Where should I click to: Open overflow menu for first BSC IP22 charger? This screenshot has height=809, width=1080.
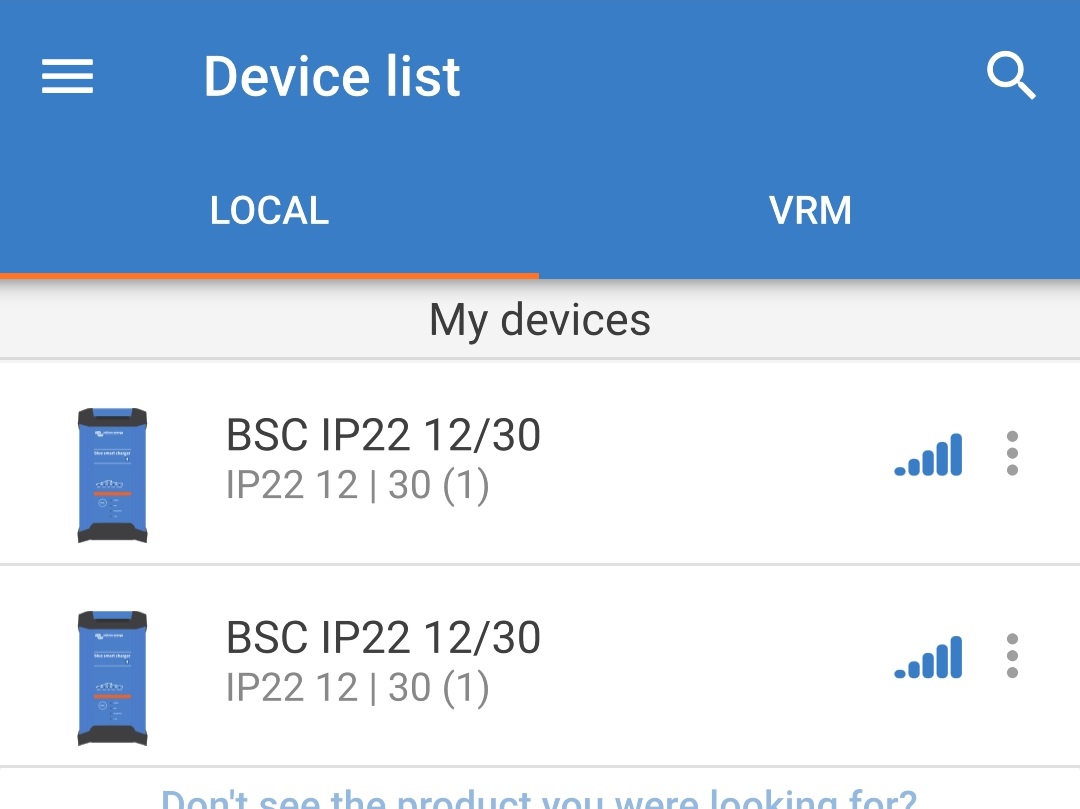tap(1012, 454)
